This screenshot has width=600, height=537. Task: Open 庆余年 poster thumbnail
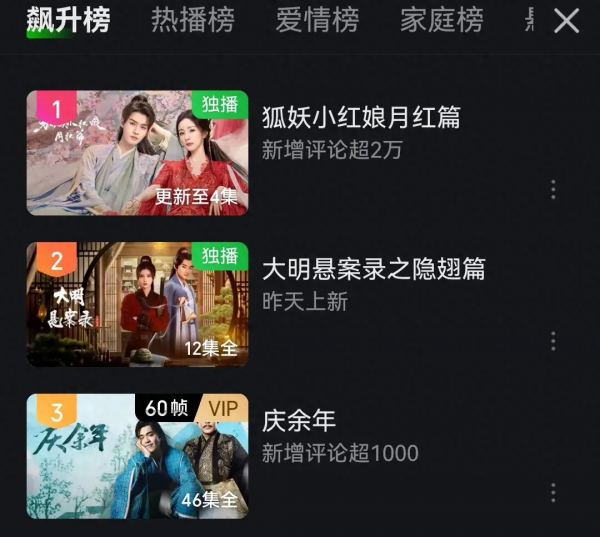(137, 456)
